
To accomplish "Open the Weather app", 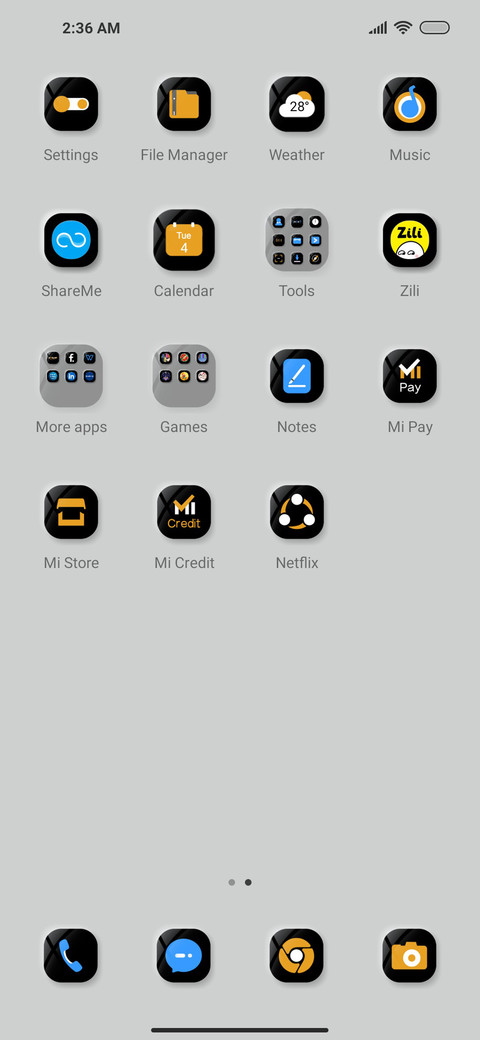I will (297, 104).
